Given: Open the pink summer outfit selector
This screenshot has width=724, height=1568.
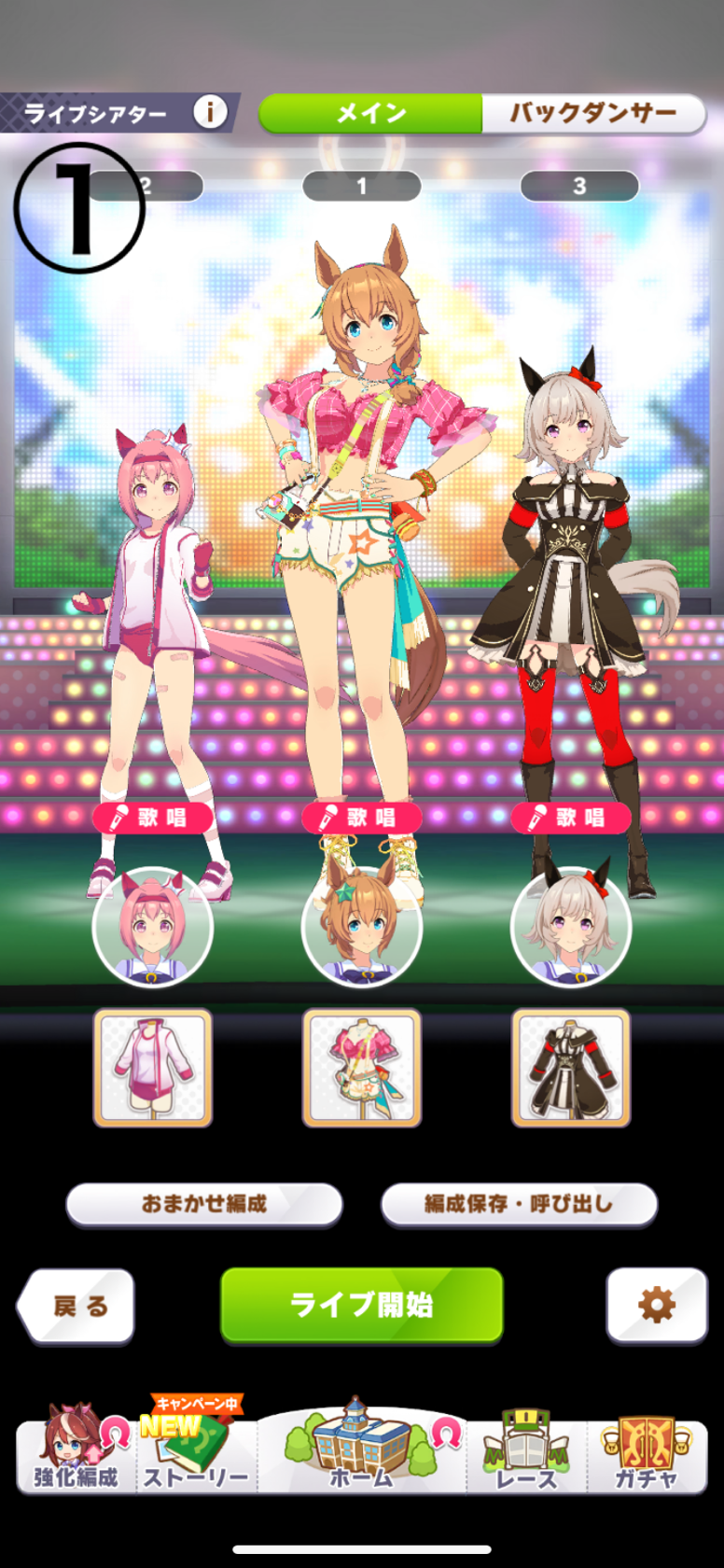Looking at the screenshot, I should [362, 1068].
